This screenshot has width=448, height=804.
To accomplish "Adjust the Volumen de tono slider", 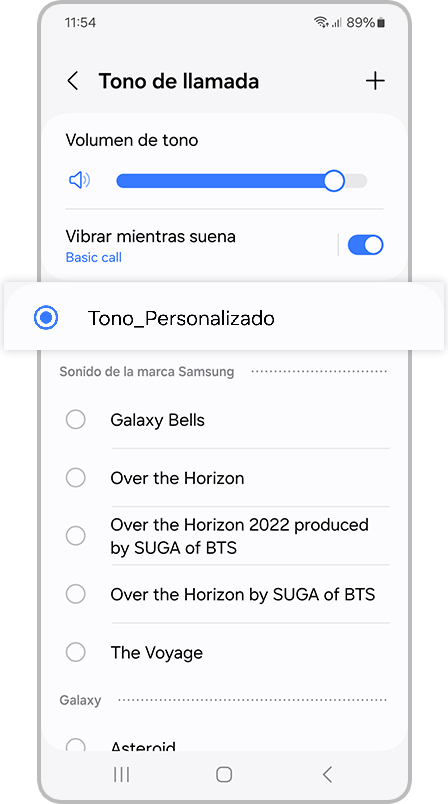I will pyautogui.click(x=241, y=181).
